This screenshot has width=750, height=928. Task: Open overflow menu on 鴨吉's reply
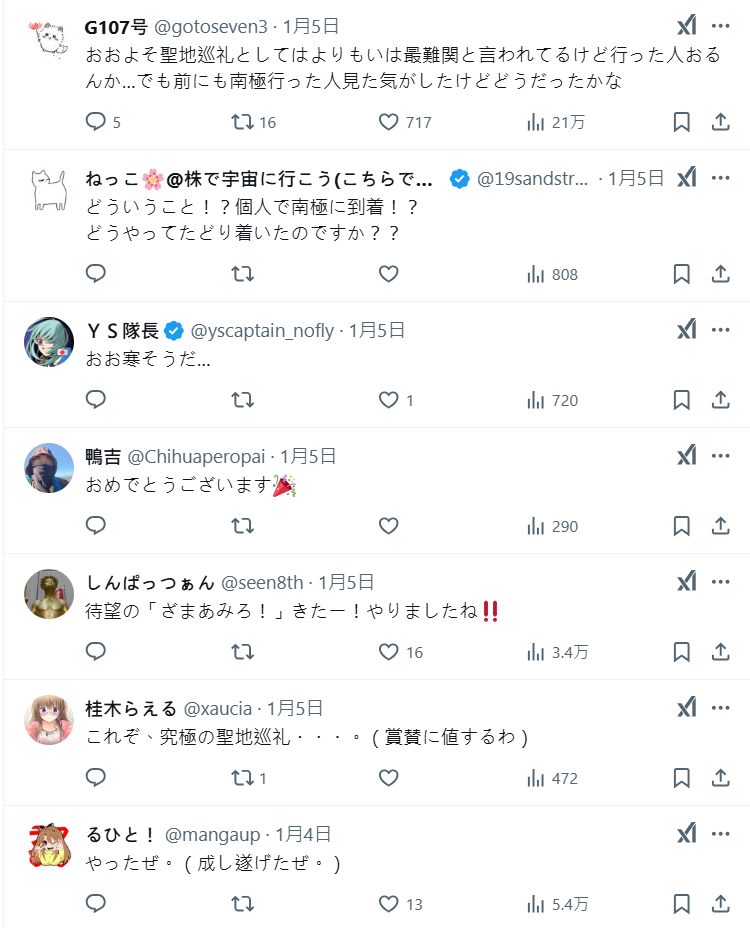pos(721,456)
